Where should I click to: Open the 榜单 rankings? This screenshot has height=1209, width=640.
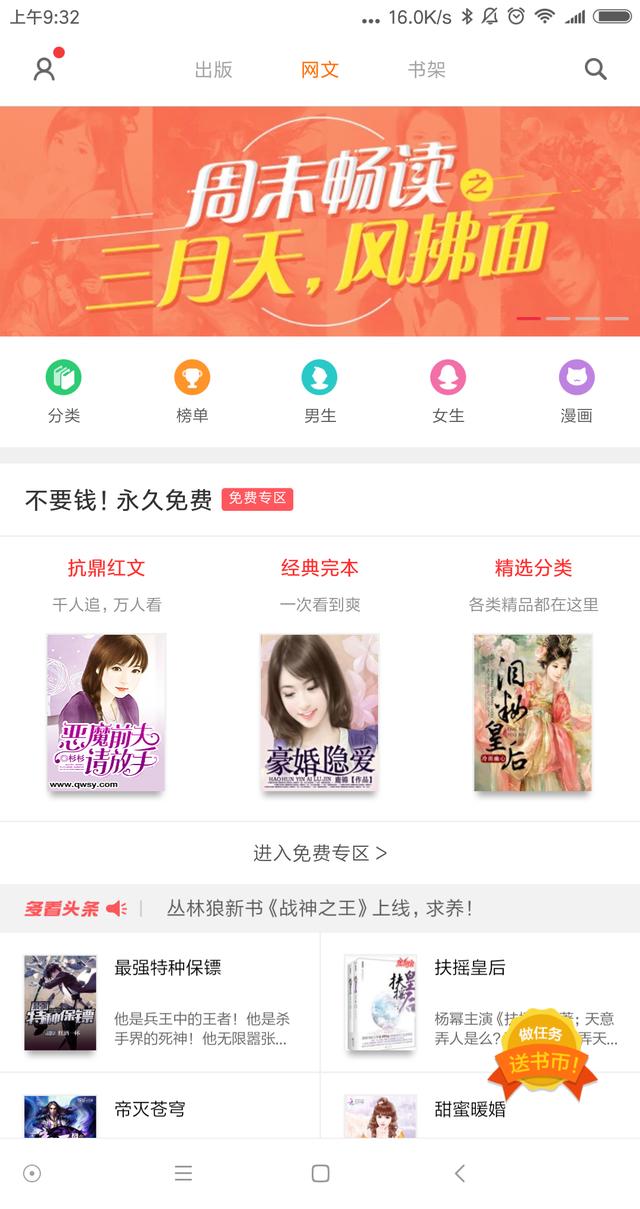click(192, 392)
